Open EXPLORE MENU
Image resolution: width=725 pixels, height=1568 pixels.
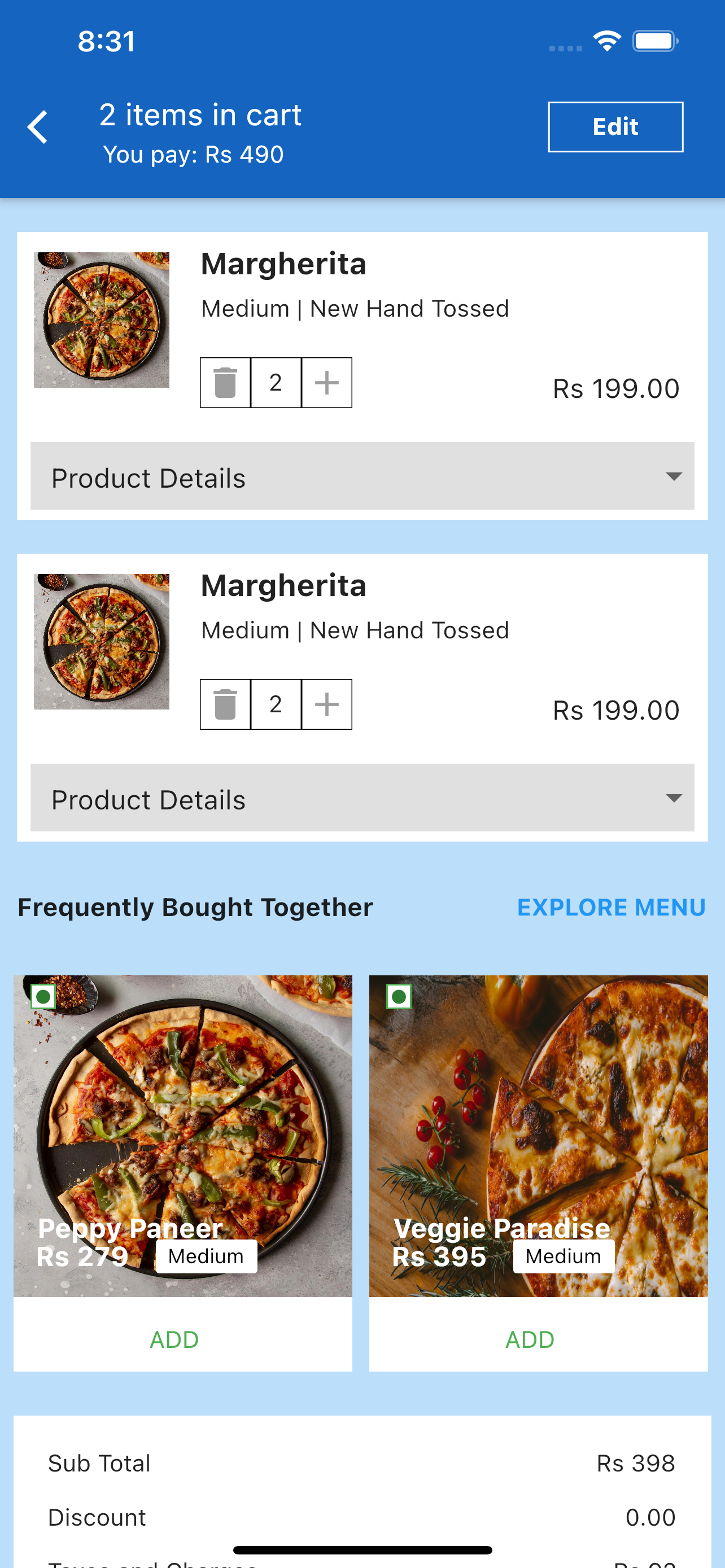(611, 908)
